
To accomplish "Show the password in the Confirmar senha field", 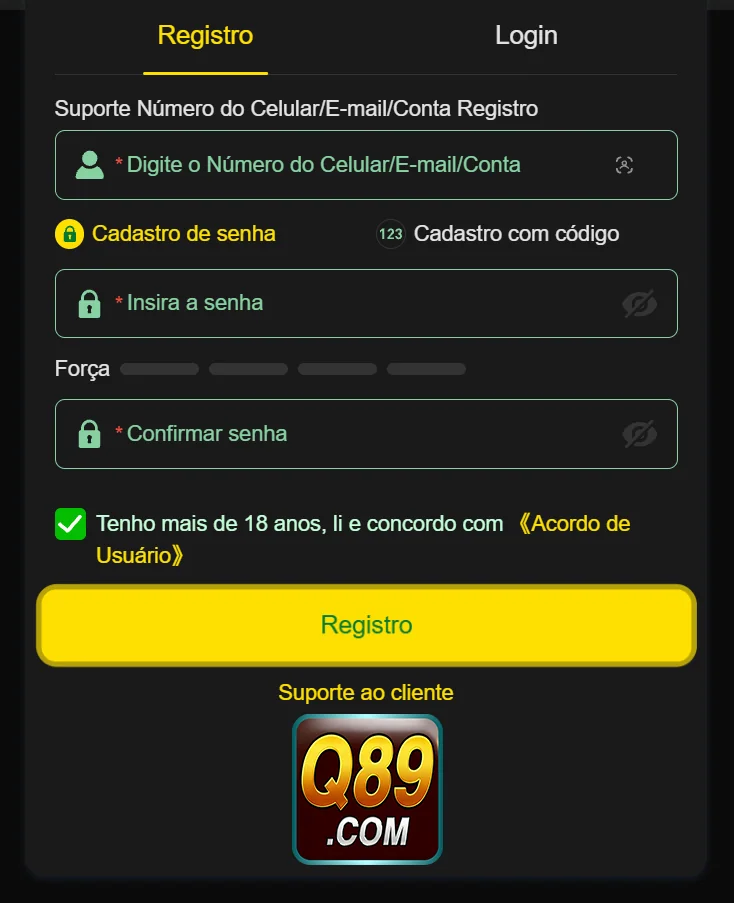I will pyautogui.click(x=640, y=433).
